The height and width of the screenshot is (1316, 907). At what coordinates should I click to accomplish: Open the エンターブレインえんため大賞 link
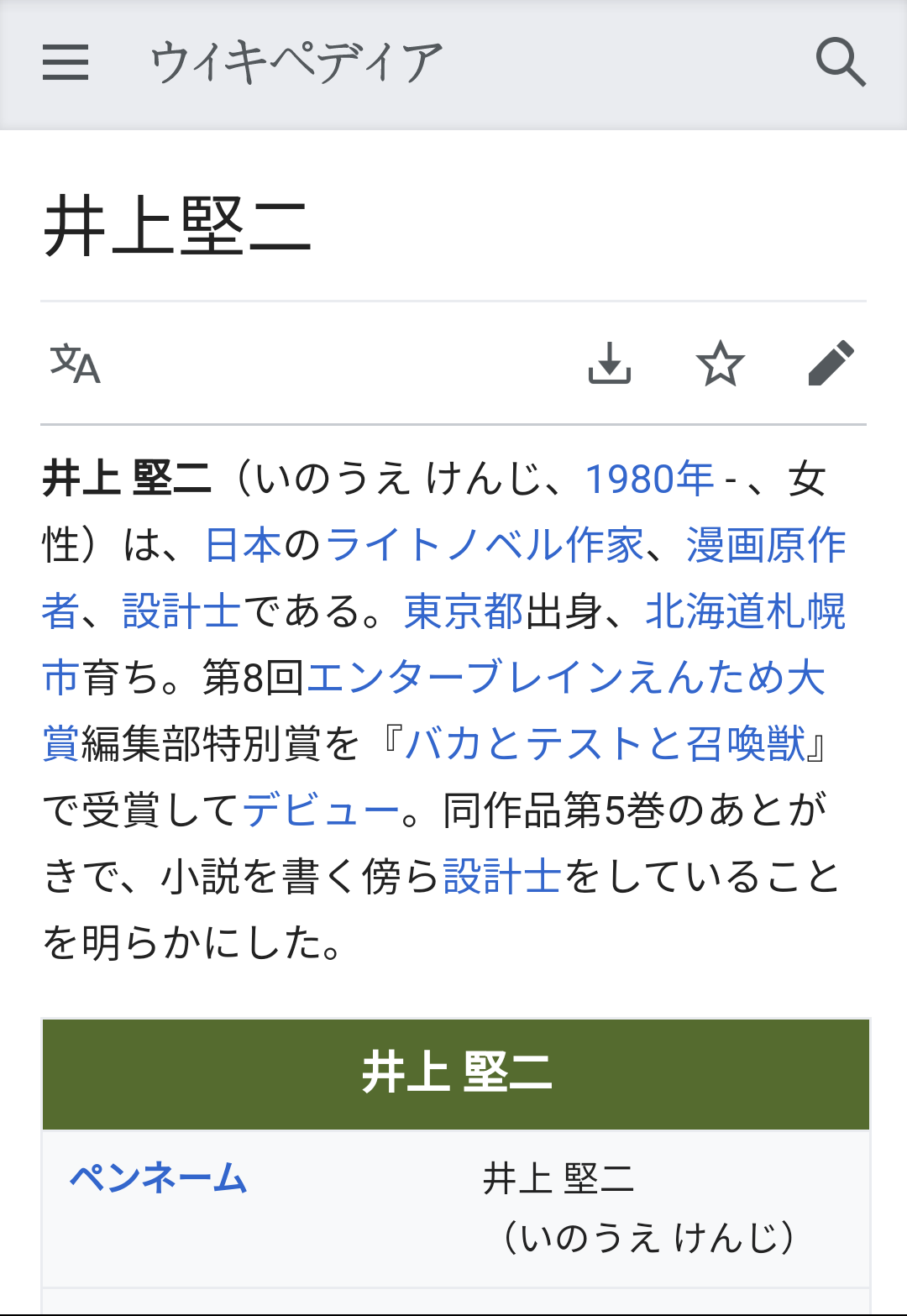click(x=566, y=678)
